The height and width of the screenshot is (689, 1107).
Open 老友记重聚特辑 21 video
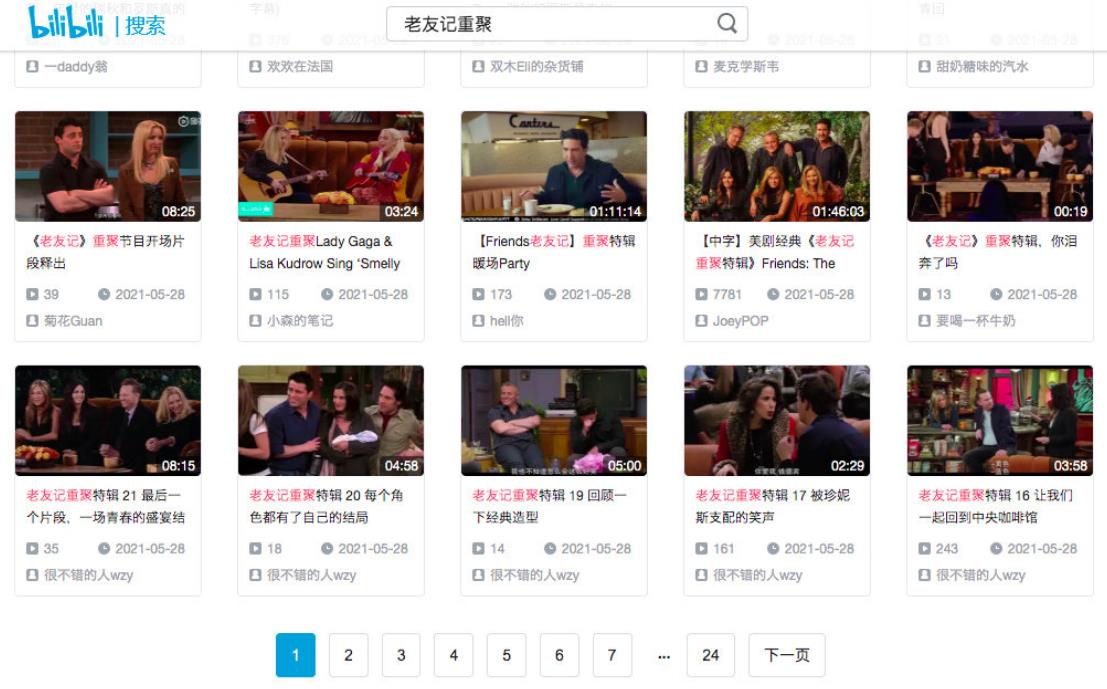click(107, 420)
